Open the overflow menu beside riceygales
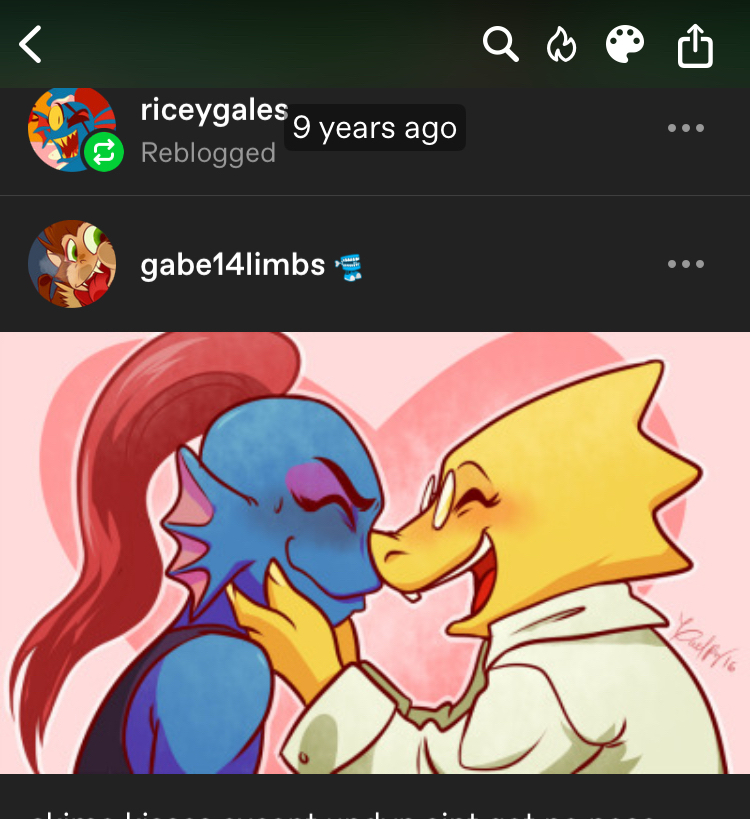This screenshot has height=819, width=750. click(686, 128)
